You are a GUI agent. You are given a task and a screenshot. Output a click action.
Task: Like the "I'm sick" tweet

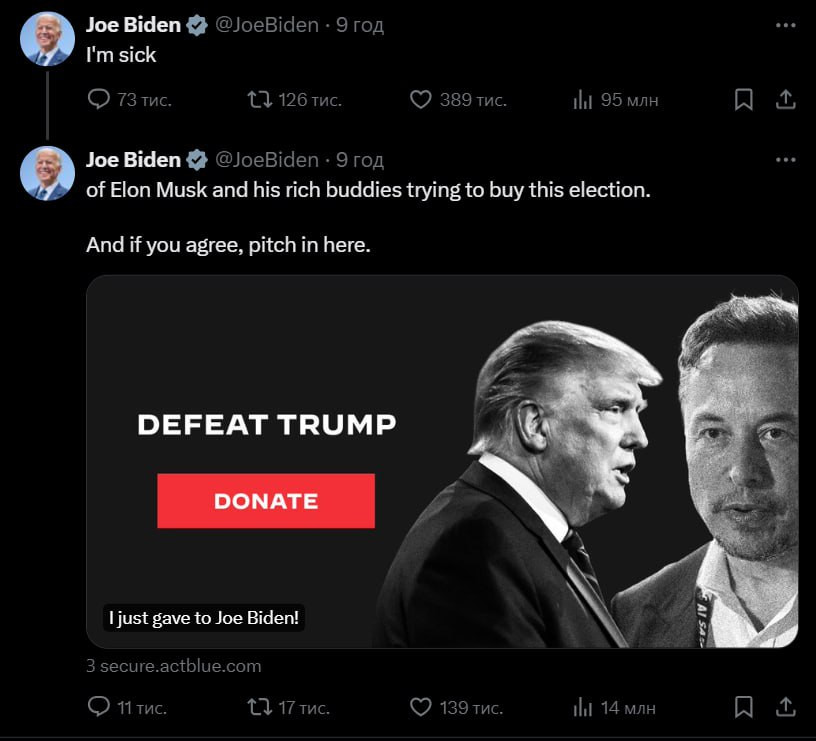pos(421,100)
